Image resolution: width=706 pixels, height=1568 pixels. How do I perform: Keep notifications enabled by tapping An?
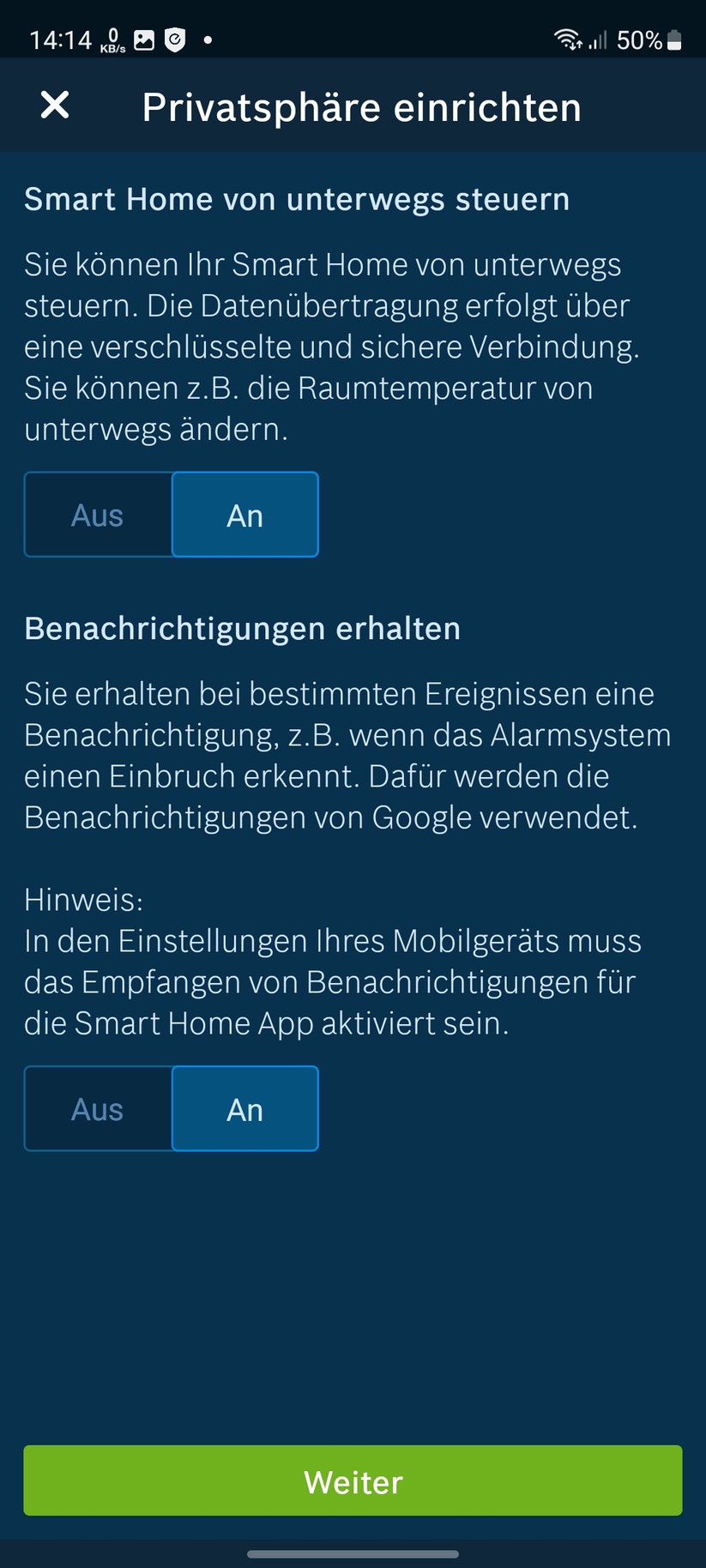coord(245,1108)
